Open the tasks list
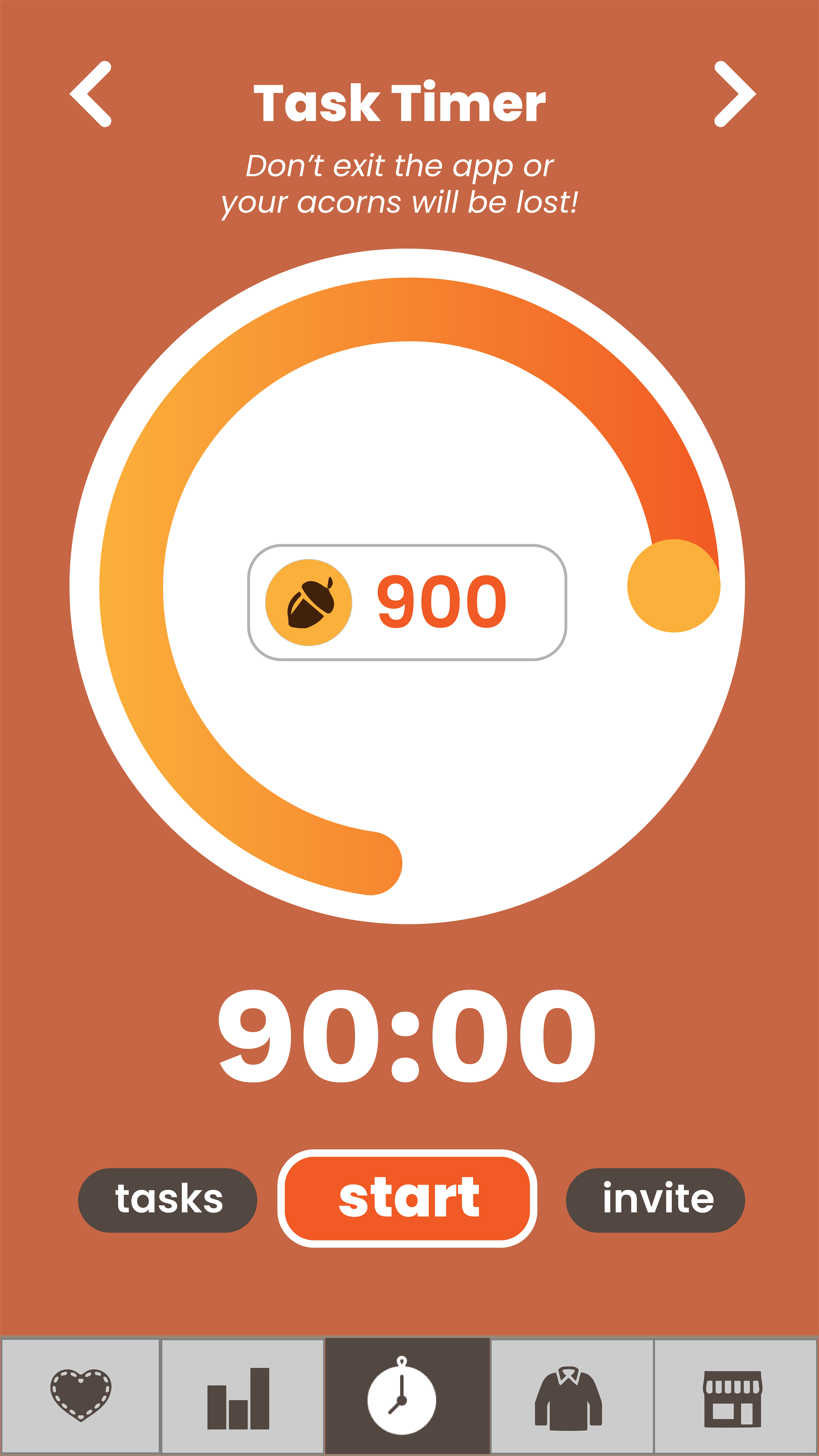Image resolution: width=819 pixels, height=1456 pixels. pos(168,1200)
